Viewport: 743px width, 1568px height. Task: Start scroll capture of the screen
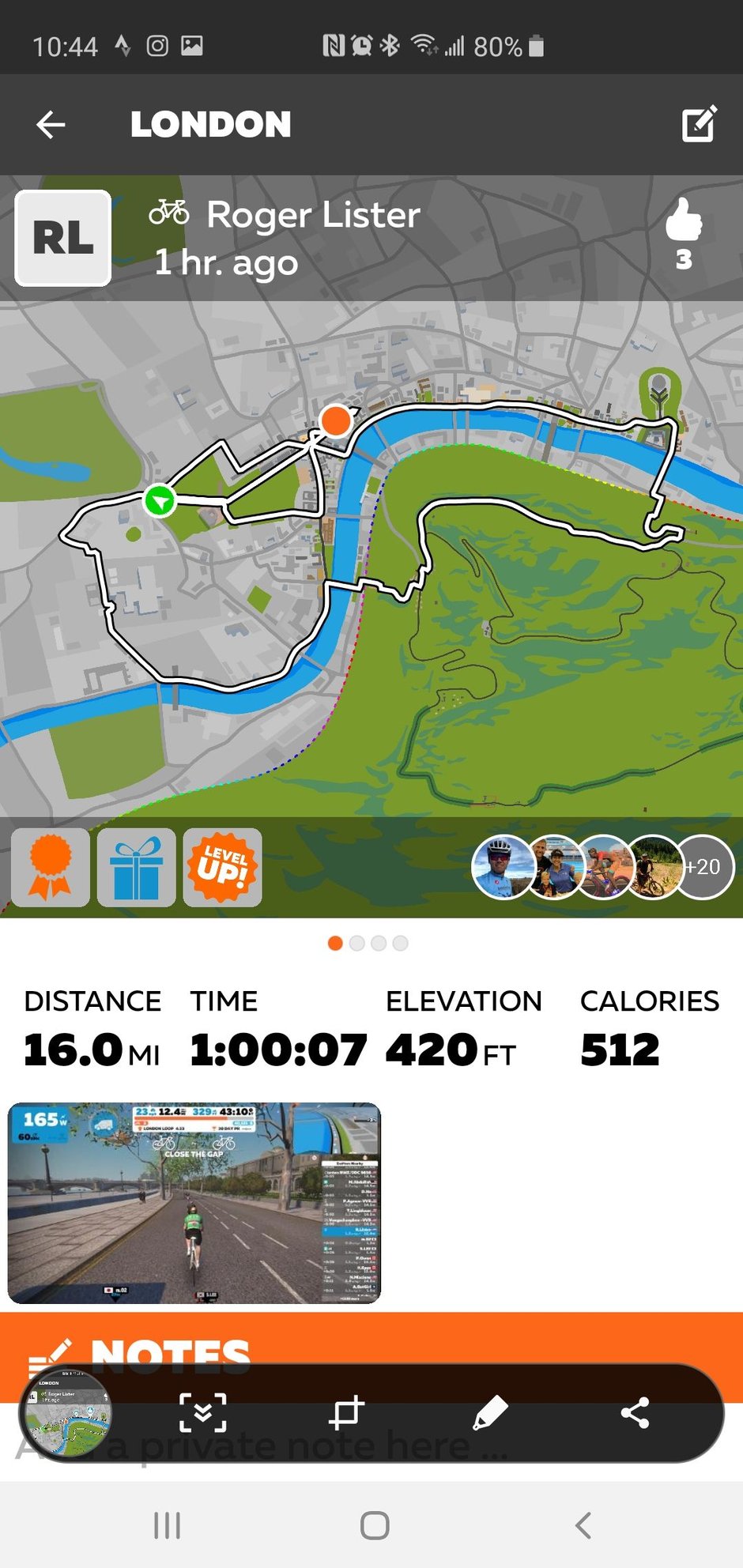[202, 1413]
